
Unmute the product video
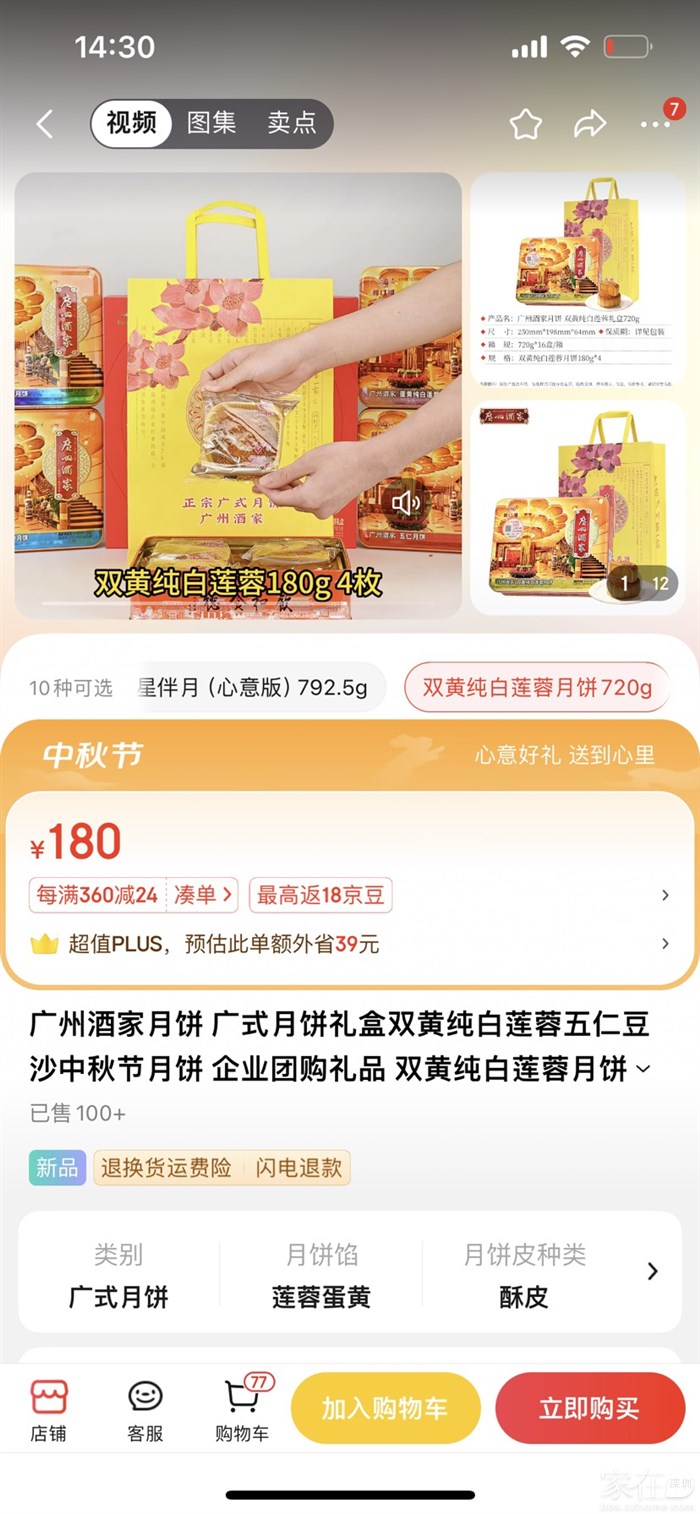click(x=406, y=502)
